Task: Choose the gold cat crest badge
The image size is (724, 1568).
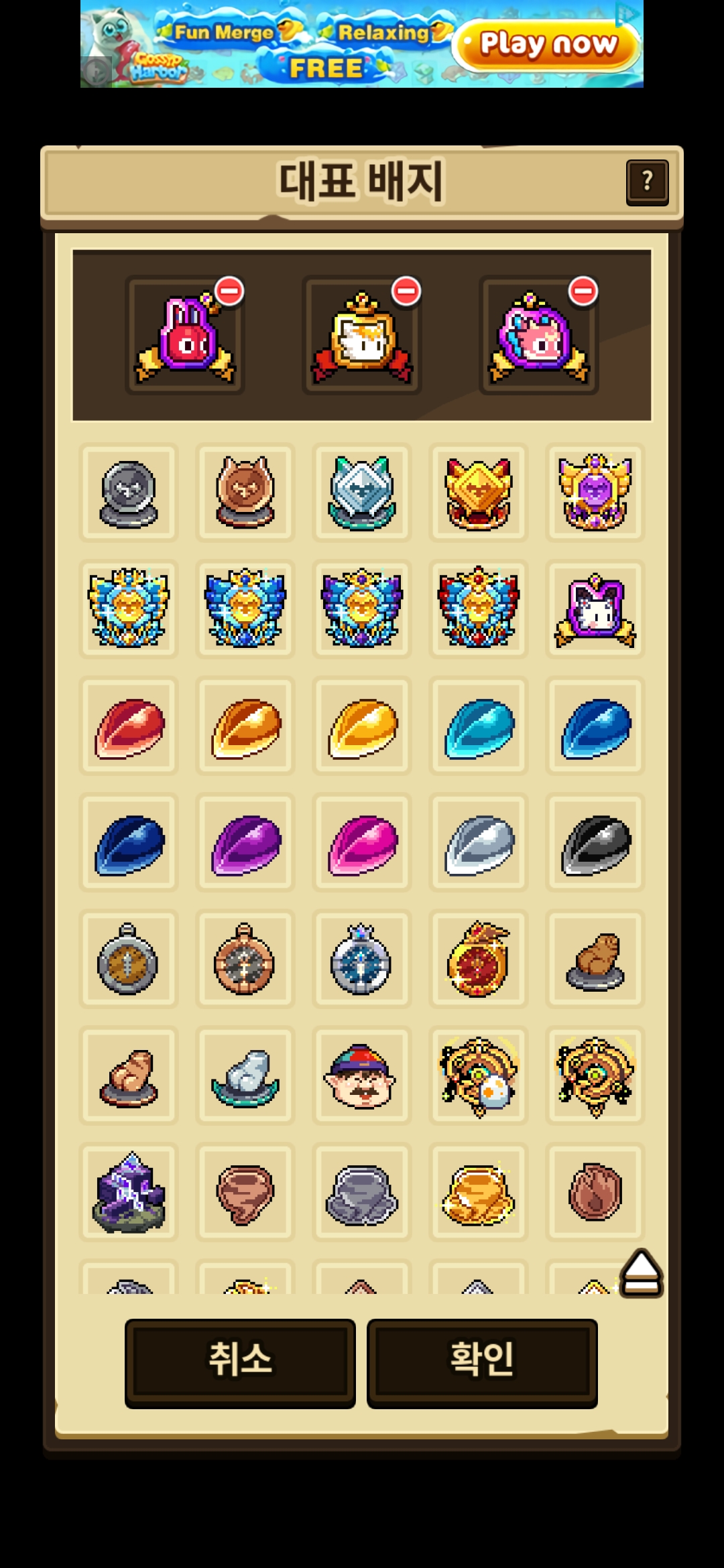Action: pos(478,493)
